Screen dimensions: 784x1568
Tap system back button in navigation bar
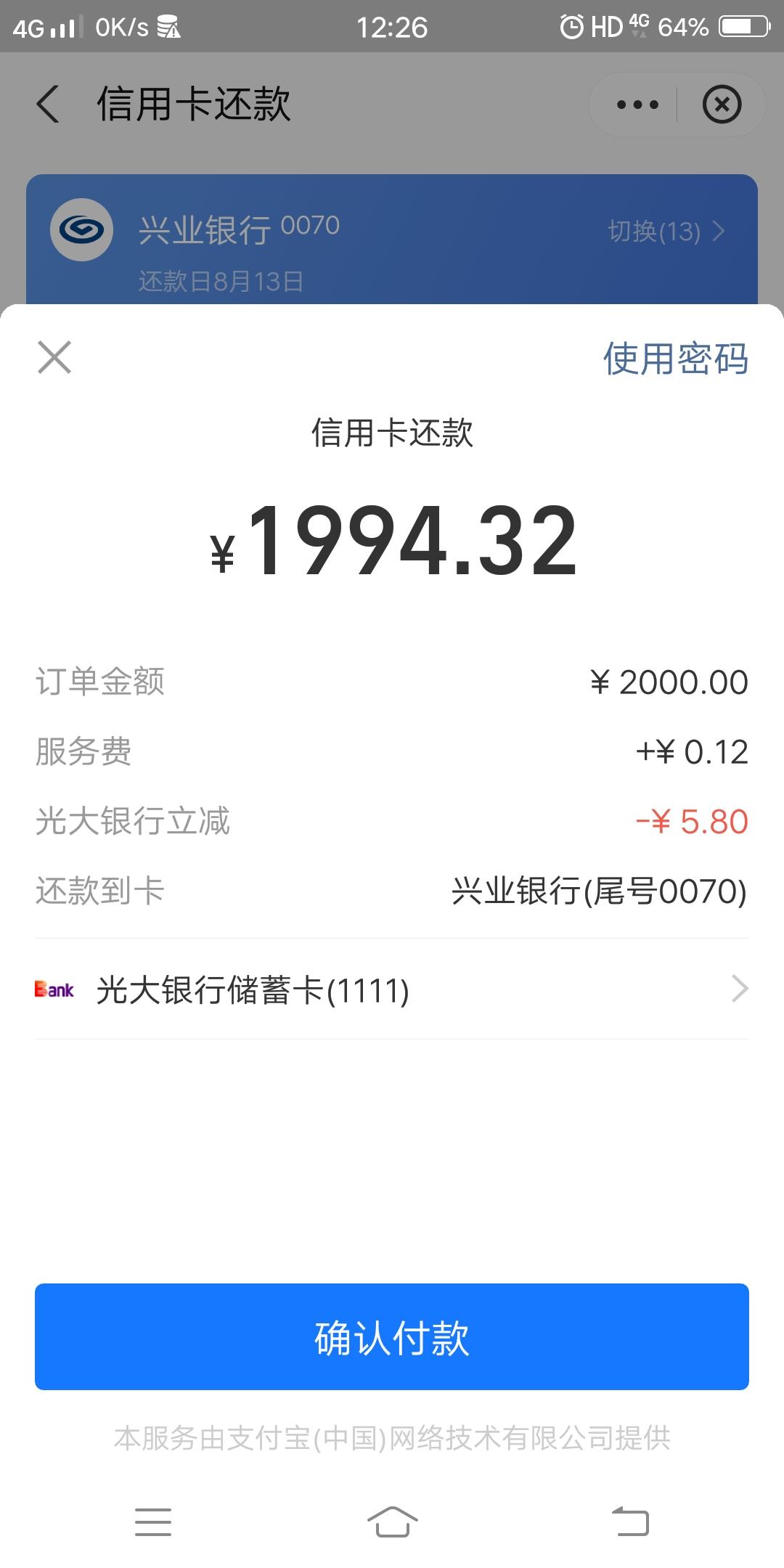pyautogui.click(x=630, y=1521)
